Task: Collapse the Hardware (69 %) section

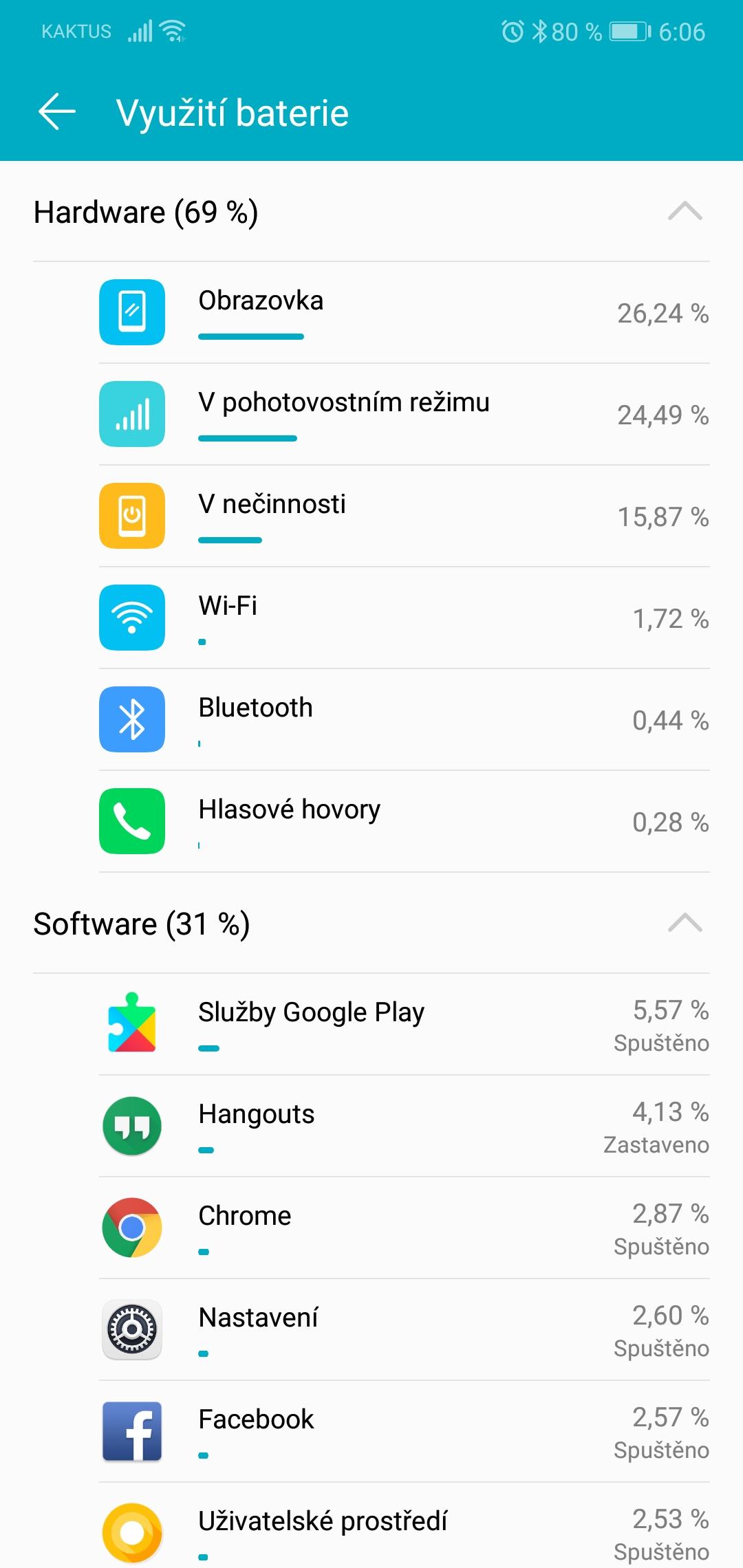Action: (685, 211)
